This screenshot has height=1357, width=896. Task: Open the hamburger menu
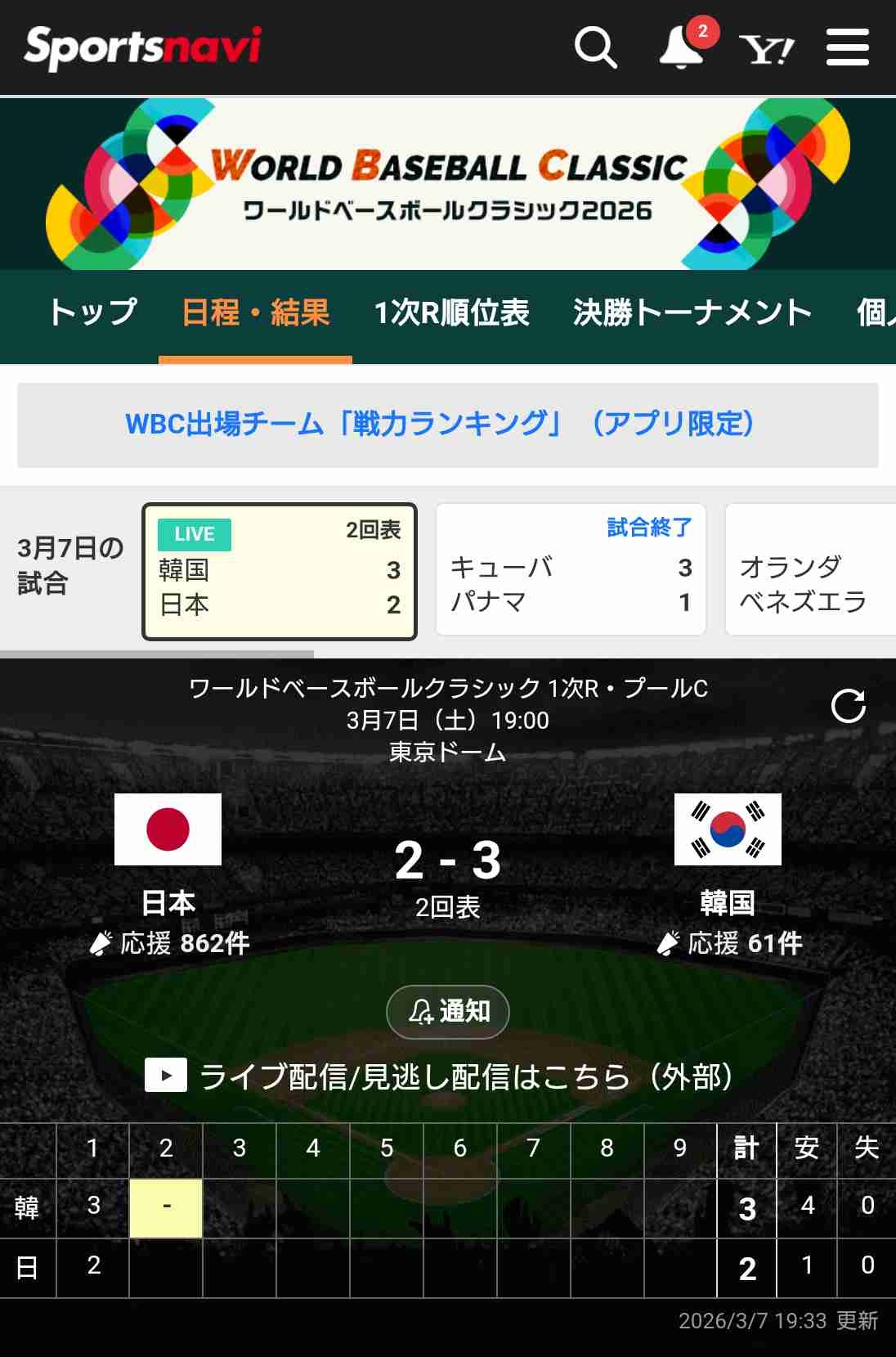point(847,47)
